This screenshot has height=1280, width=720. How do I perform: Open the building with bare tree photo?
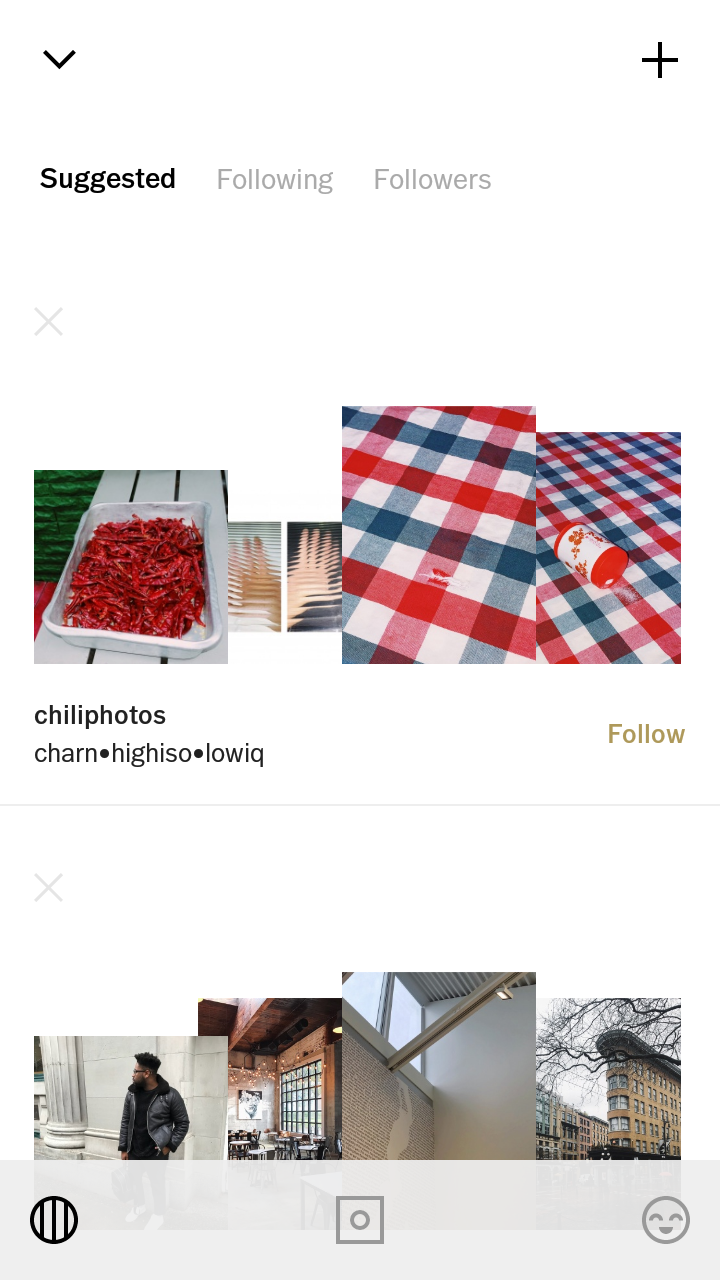pos(608,1078)
